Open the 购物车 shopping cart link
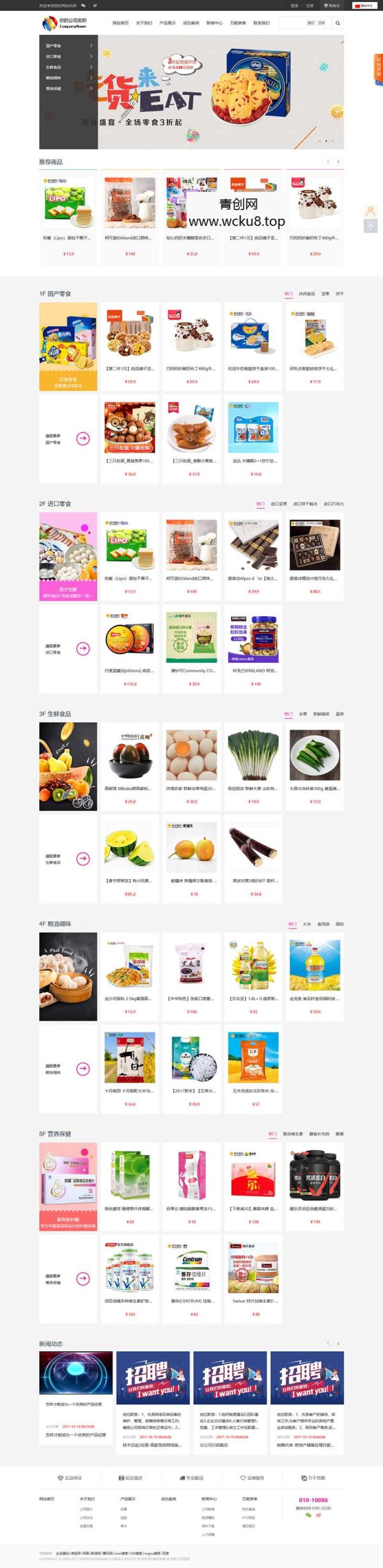The image size is (383, 1568). (x=332, y=6)
